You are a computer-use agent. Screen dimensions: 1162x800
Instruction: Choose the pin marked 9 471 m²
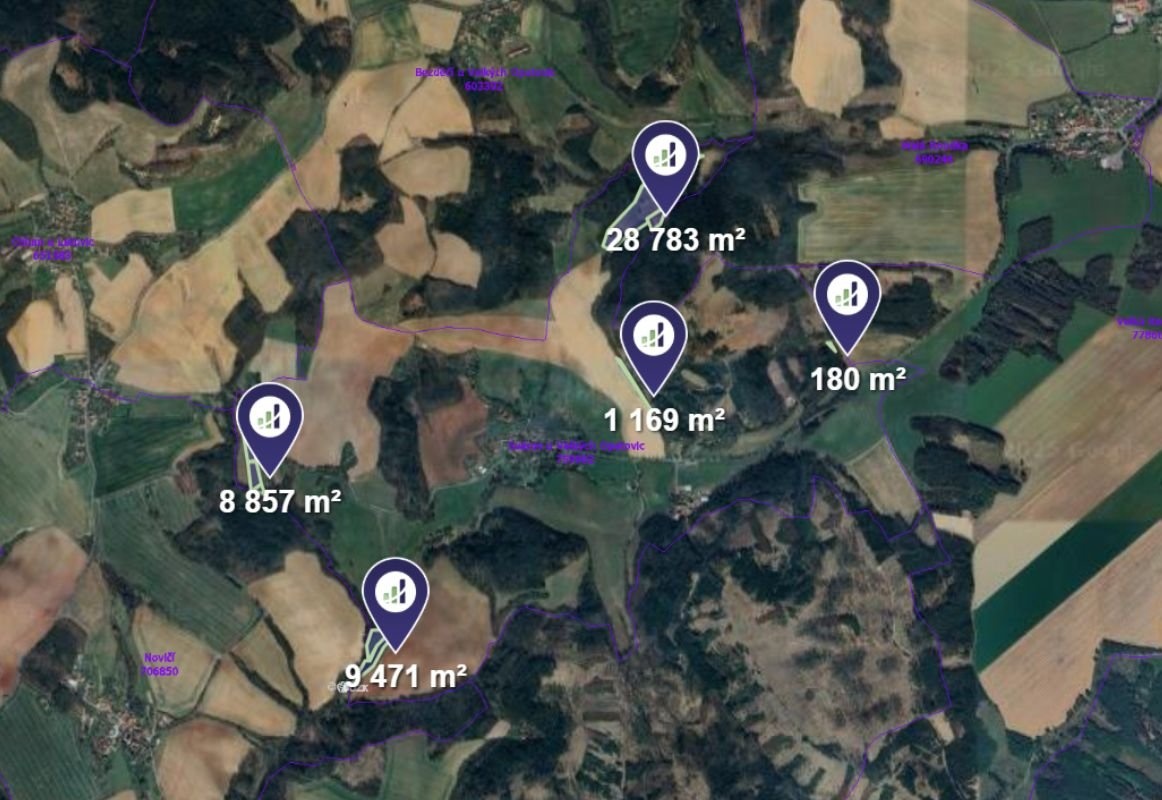click(395, 594)
